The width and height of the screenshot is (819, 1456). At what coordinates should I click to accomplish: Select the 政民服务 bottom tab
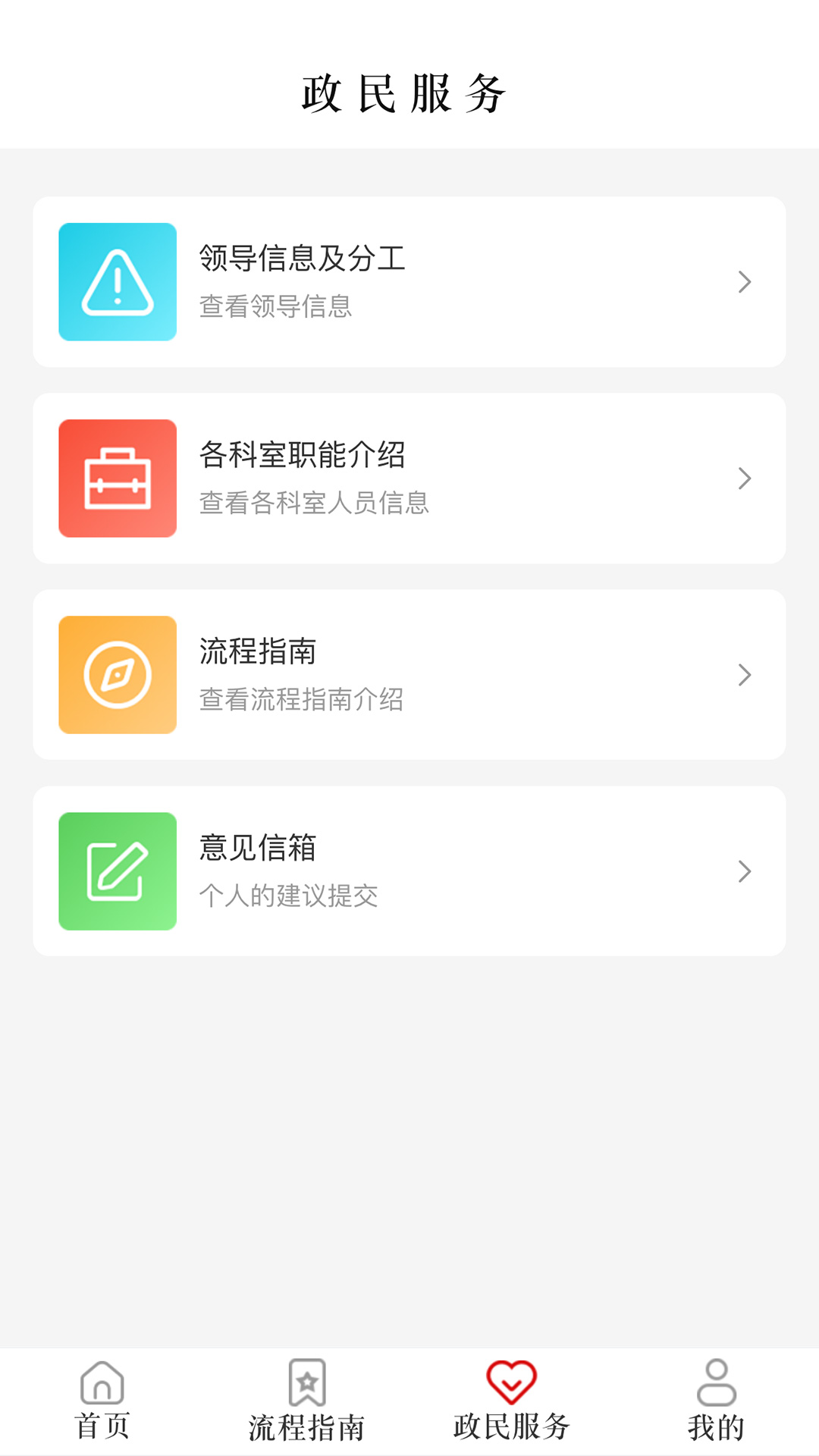click(x=512, y=1401)
